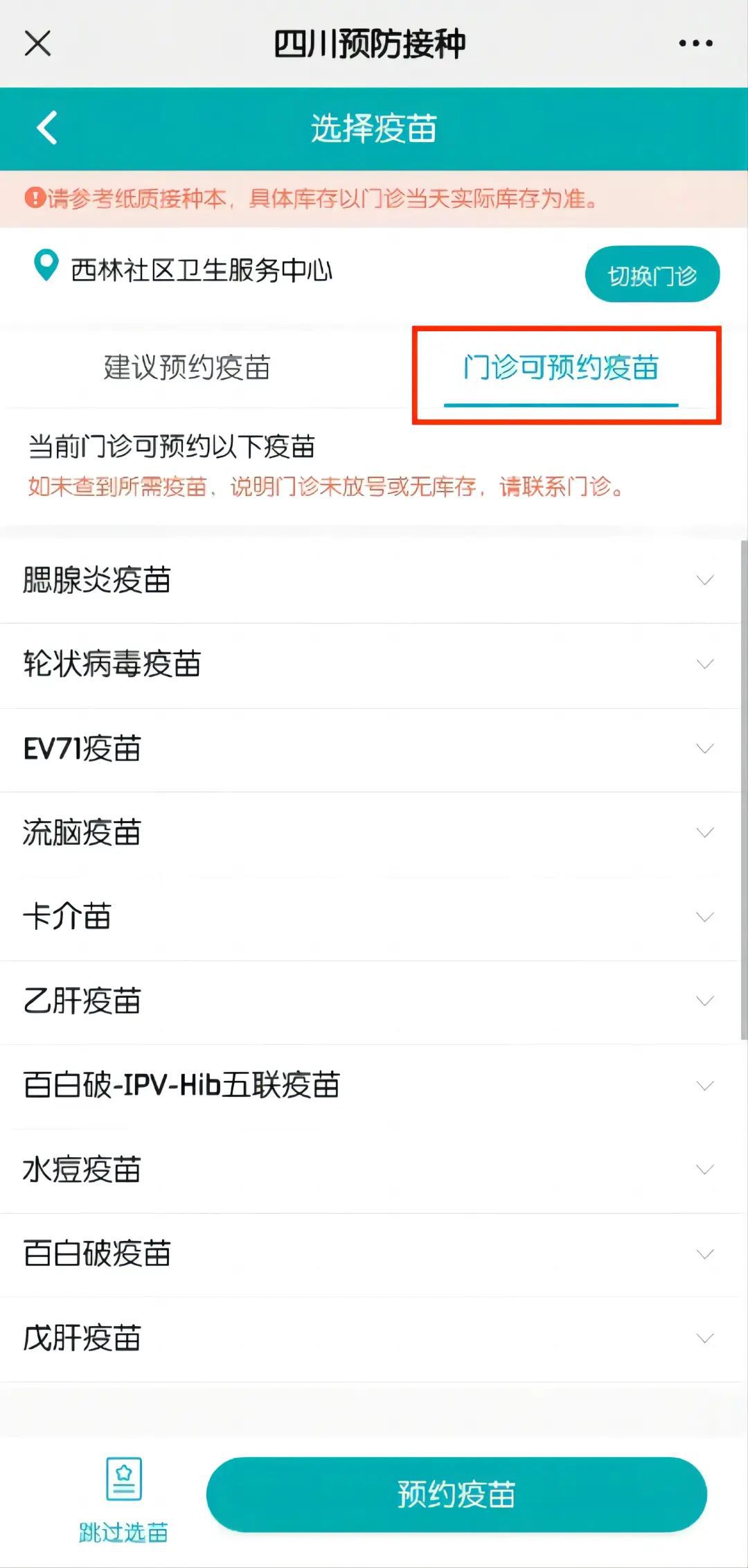Expand 乙肝疫苗 options

click(704, 1001)
